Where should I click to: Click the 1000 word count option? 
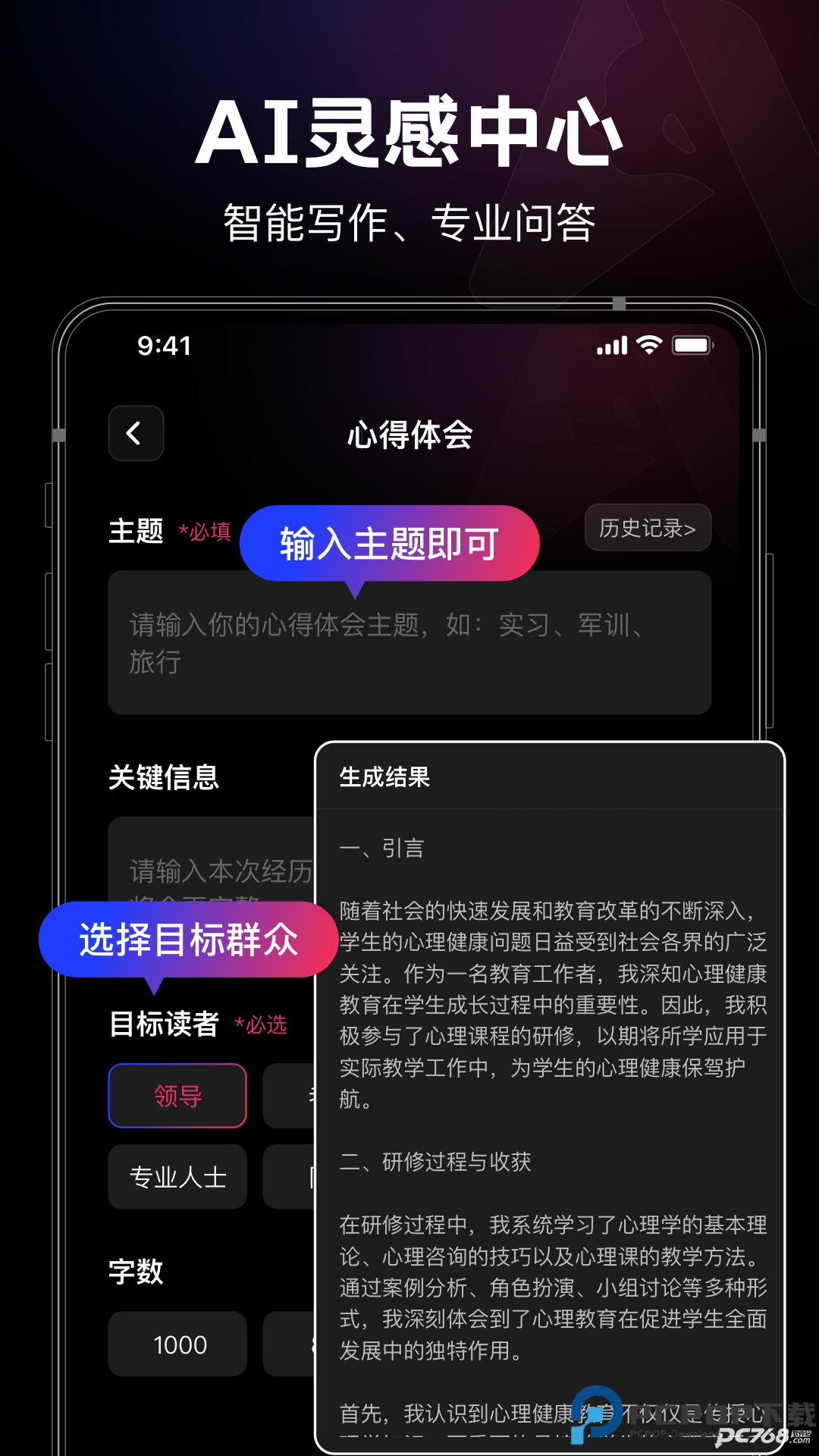click(x=177, y=1345)
